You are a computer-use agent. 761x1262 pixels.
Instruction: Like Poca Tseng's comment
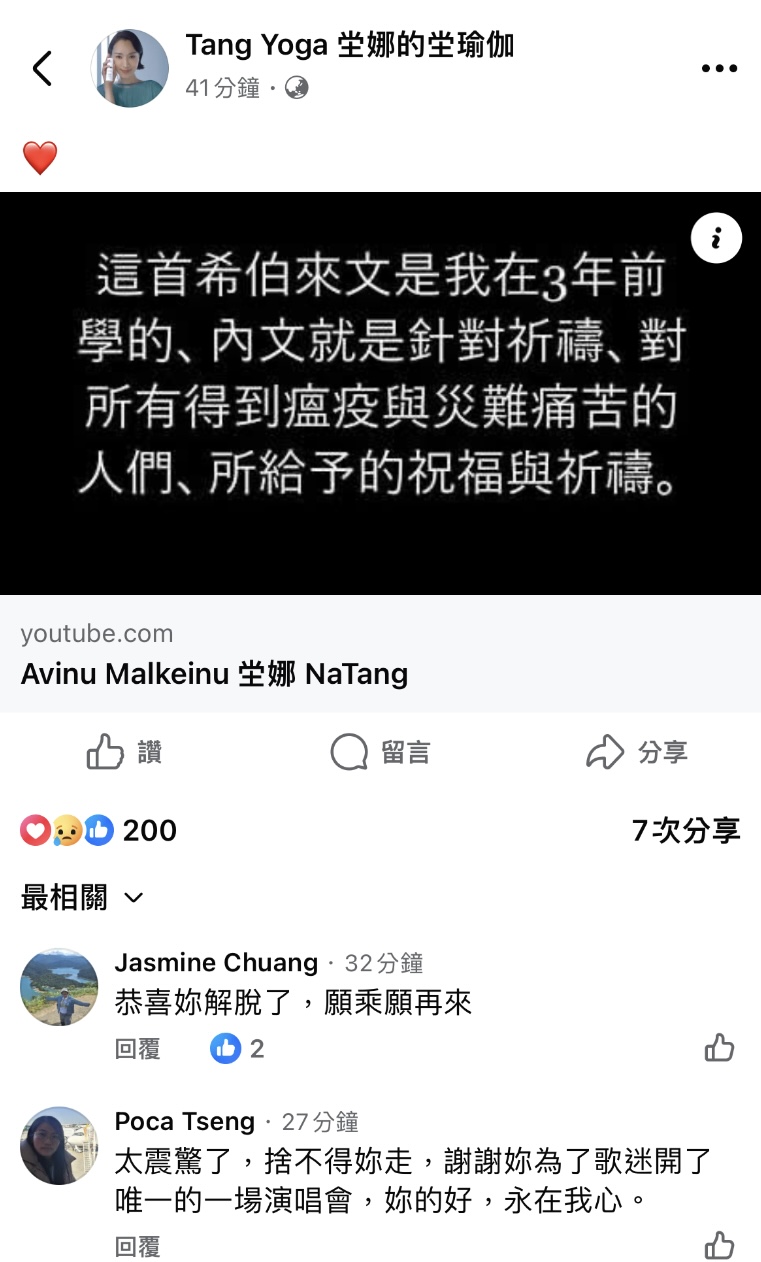[719, 1246]
